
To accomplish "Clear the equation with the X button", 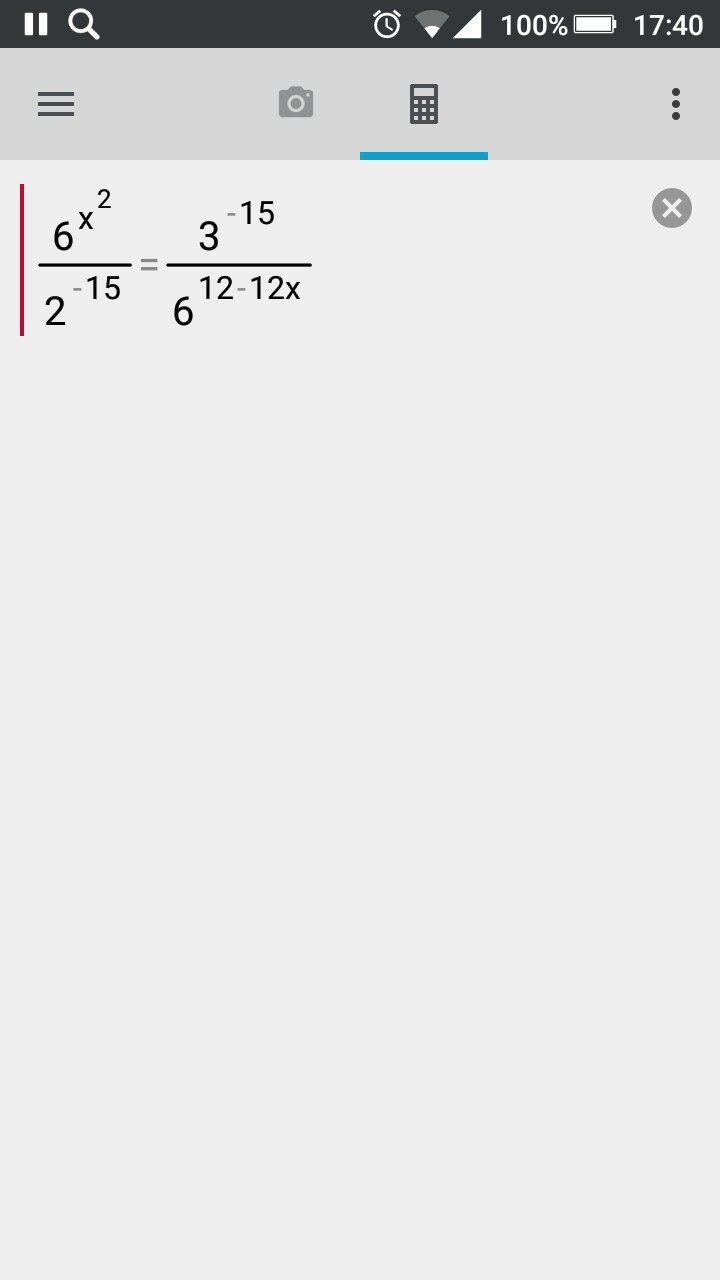I will (672, 208).
